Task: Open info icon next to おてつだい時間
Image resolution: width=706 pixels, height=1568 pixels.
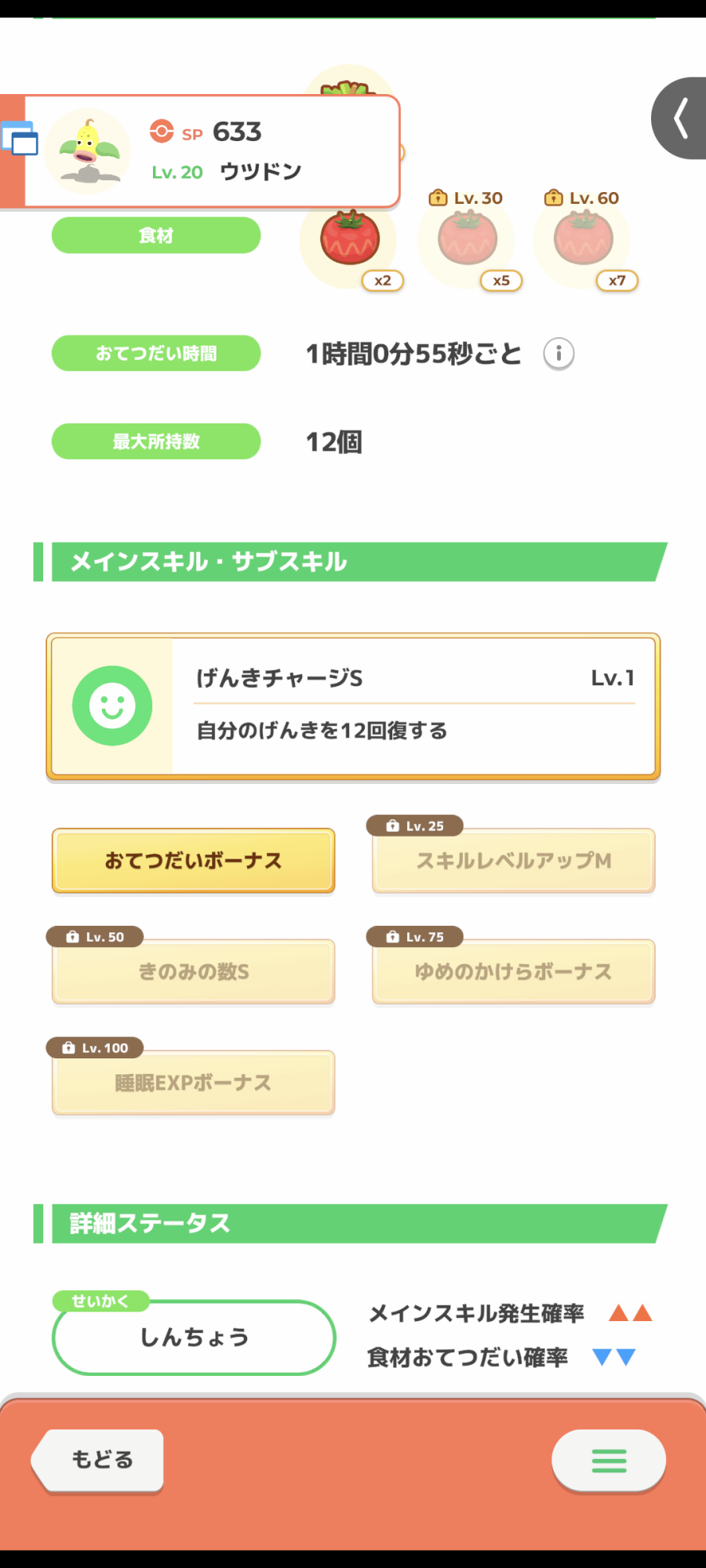Action: [x=559, y=354]
